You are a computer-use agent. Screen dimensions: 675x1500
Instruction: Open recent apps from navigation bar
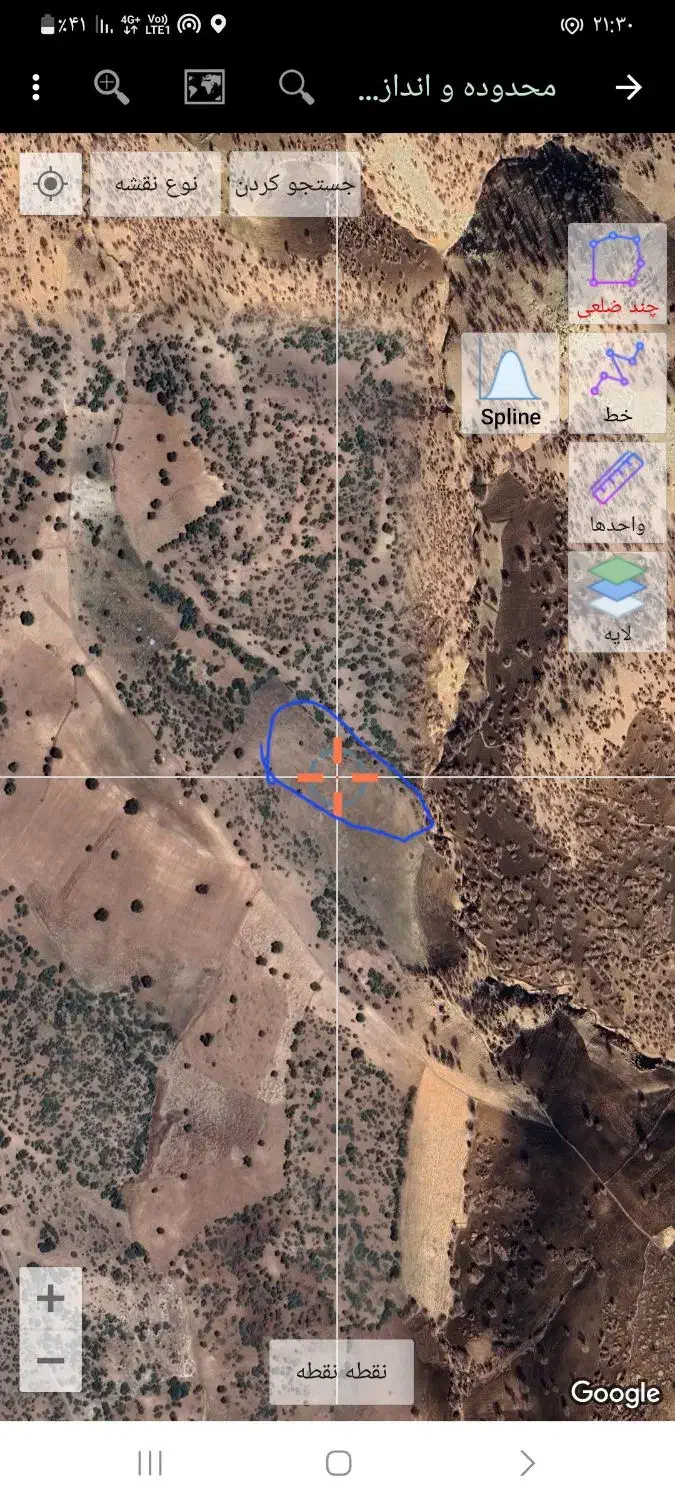pos(149,1464)
